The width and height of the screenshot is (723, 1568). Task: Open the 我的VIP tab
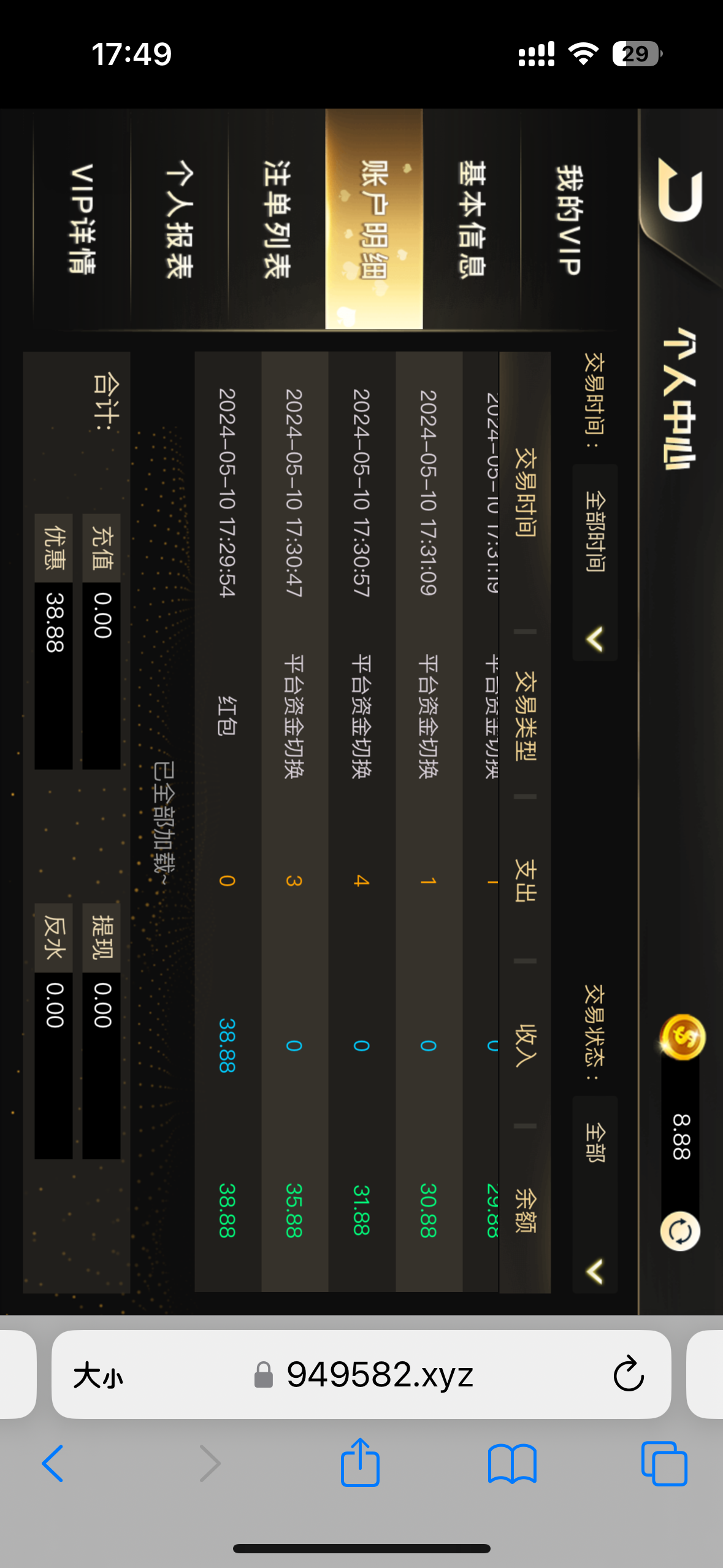(568, 220)
